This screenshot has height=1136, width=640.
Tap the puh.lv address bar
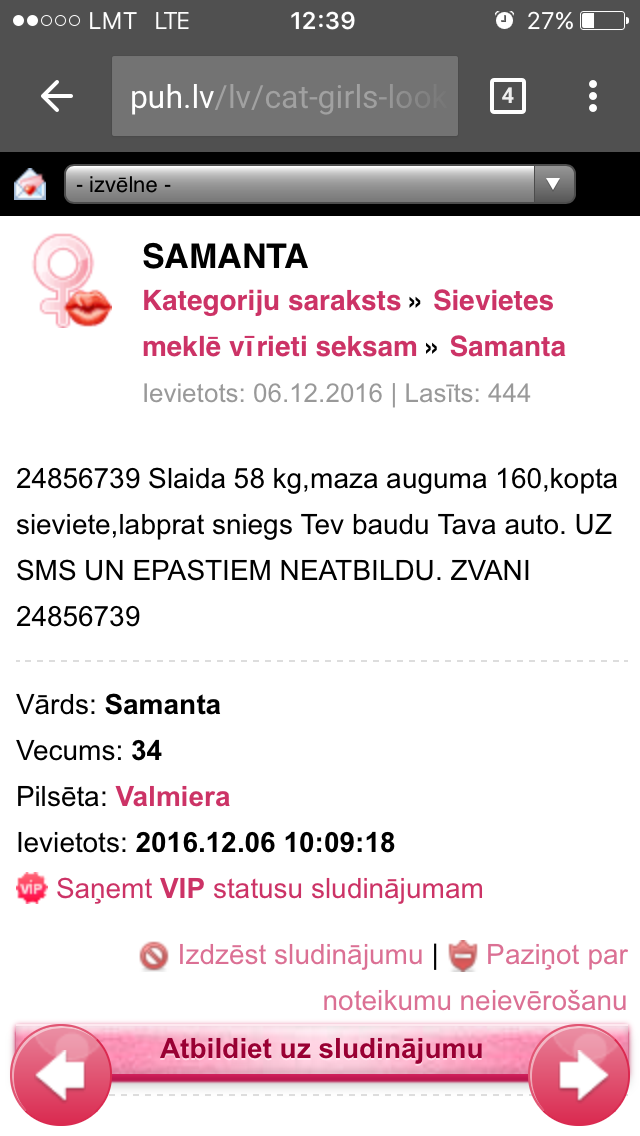coord(284,96)
